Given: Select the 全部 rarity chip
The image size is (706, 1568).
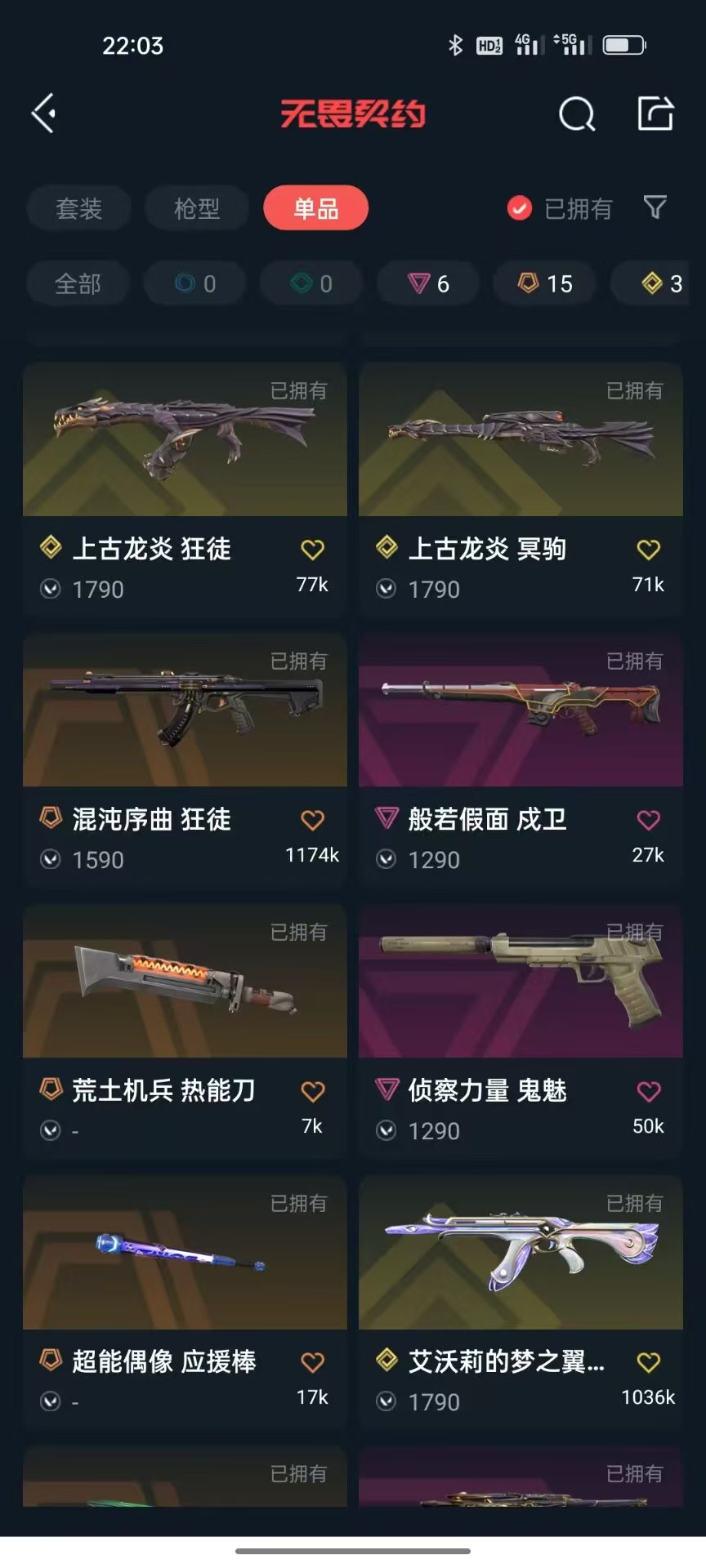Looking at the screenshot, I should 78,283.
